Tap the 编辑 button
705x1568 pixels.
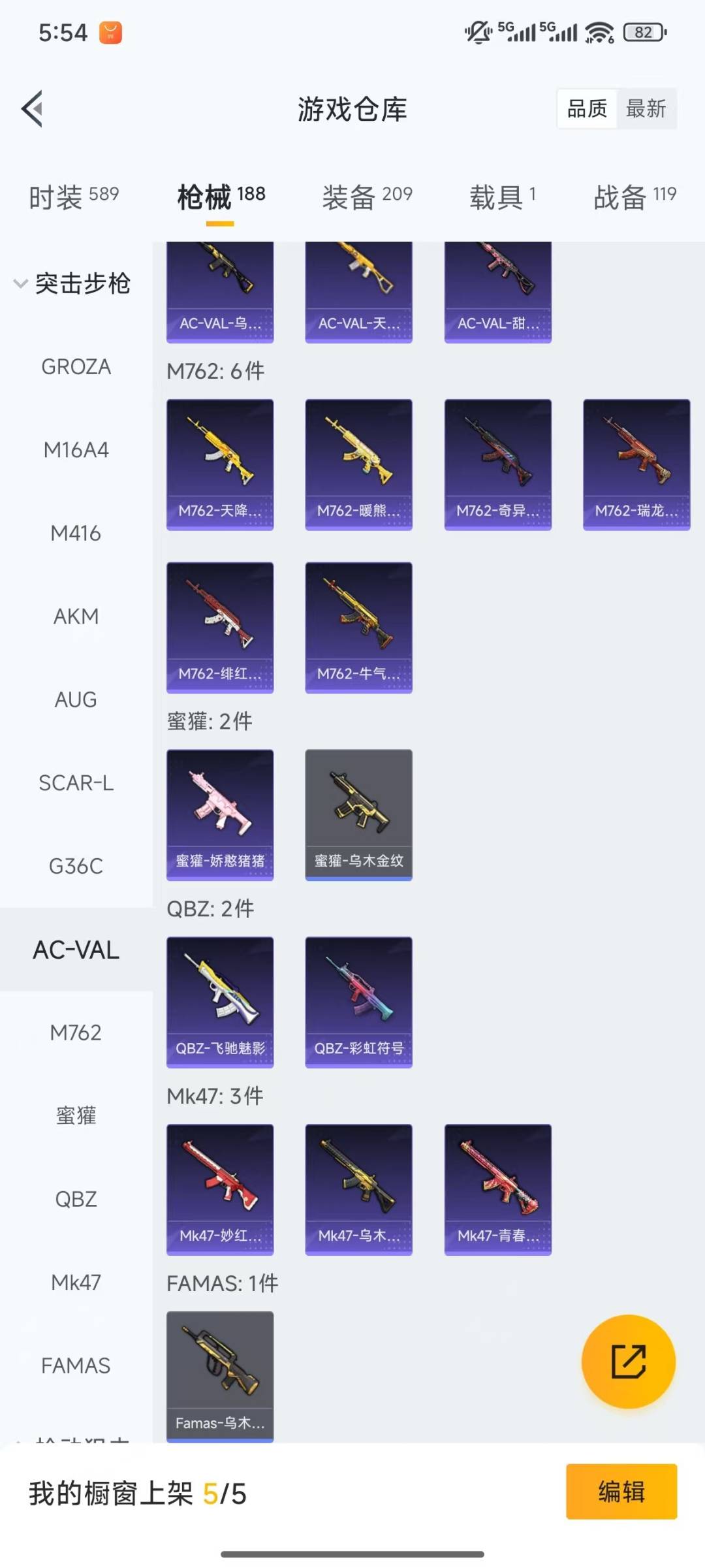621,1492
